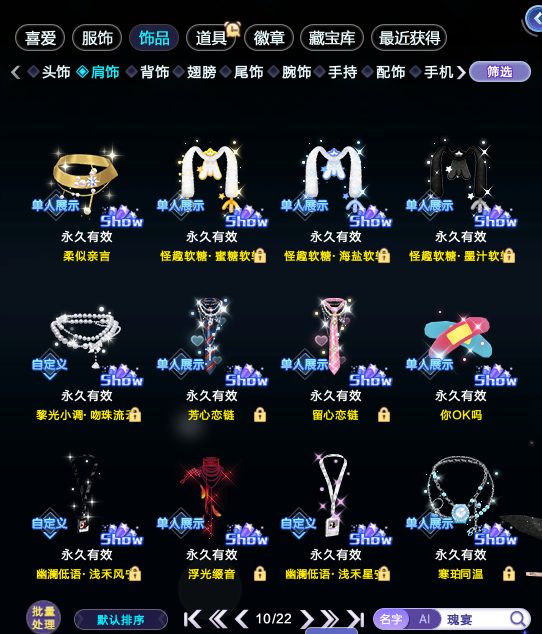Switch to the 徽章 tab

click(269, 38)
